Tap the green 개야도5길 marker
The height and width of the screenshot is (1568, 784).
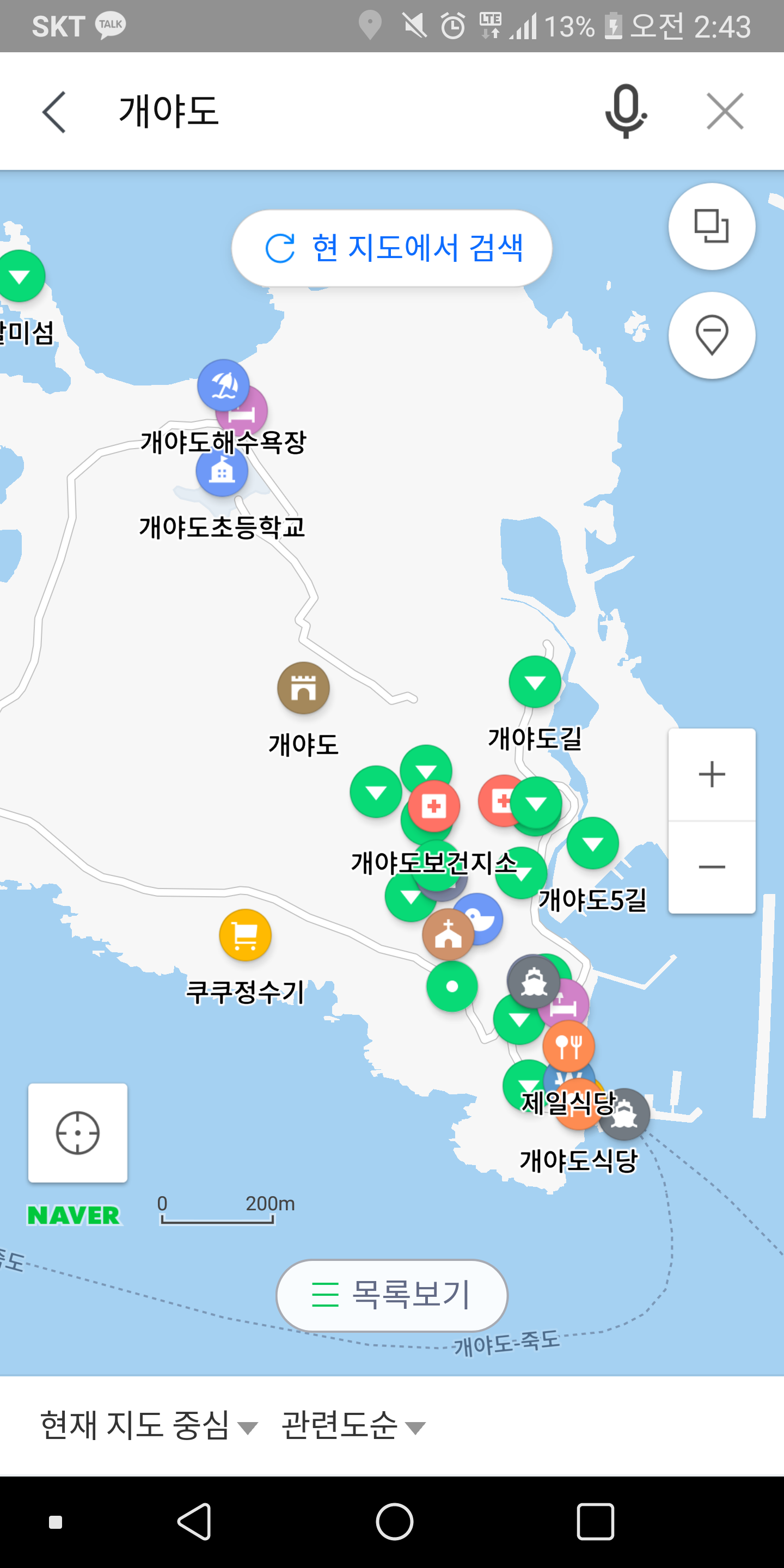593,843
